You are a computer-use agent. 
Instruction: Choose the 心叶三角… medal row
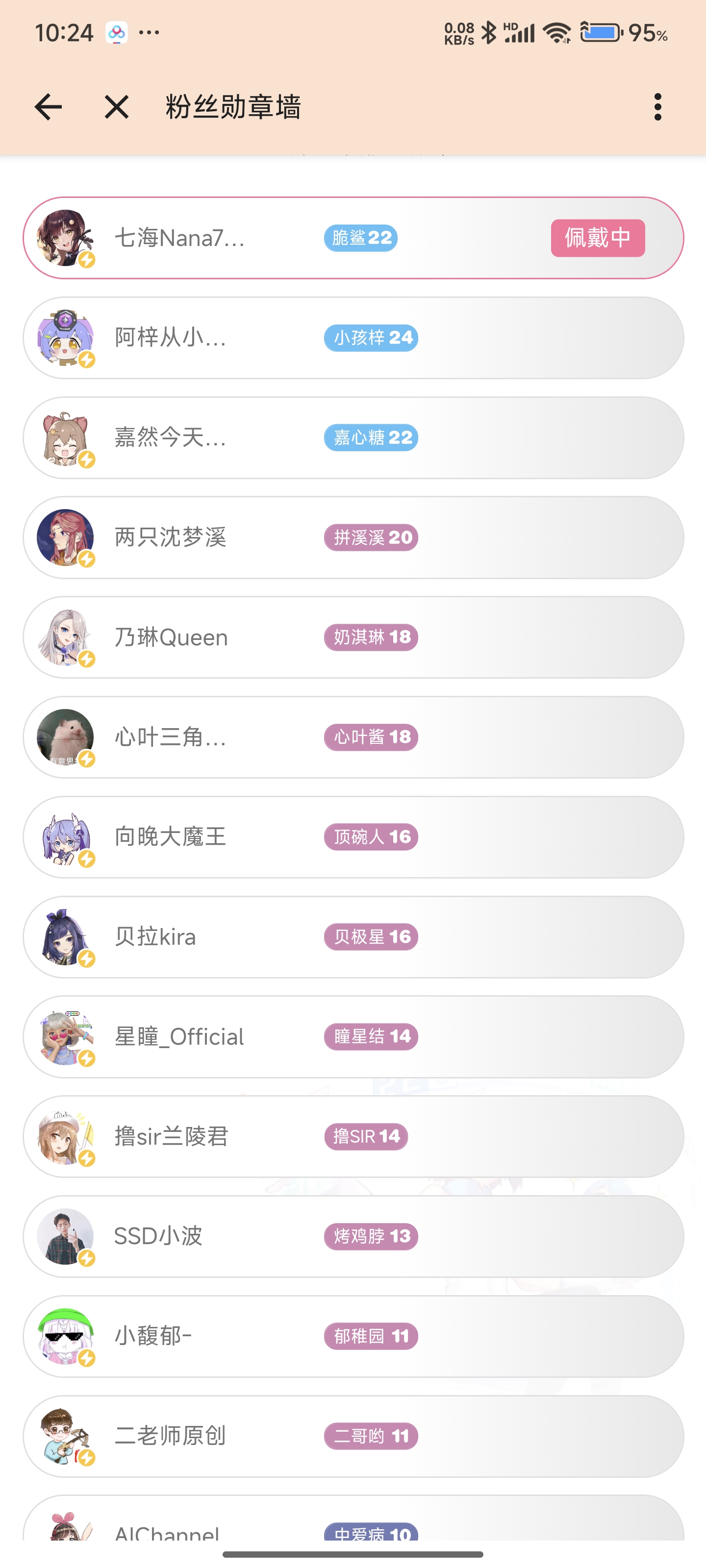pos(353,737)
